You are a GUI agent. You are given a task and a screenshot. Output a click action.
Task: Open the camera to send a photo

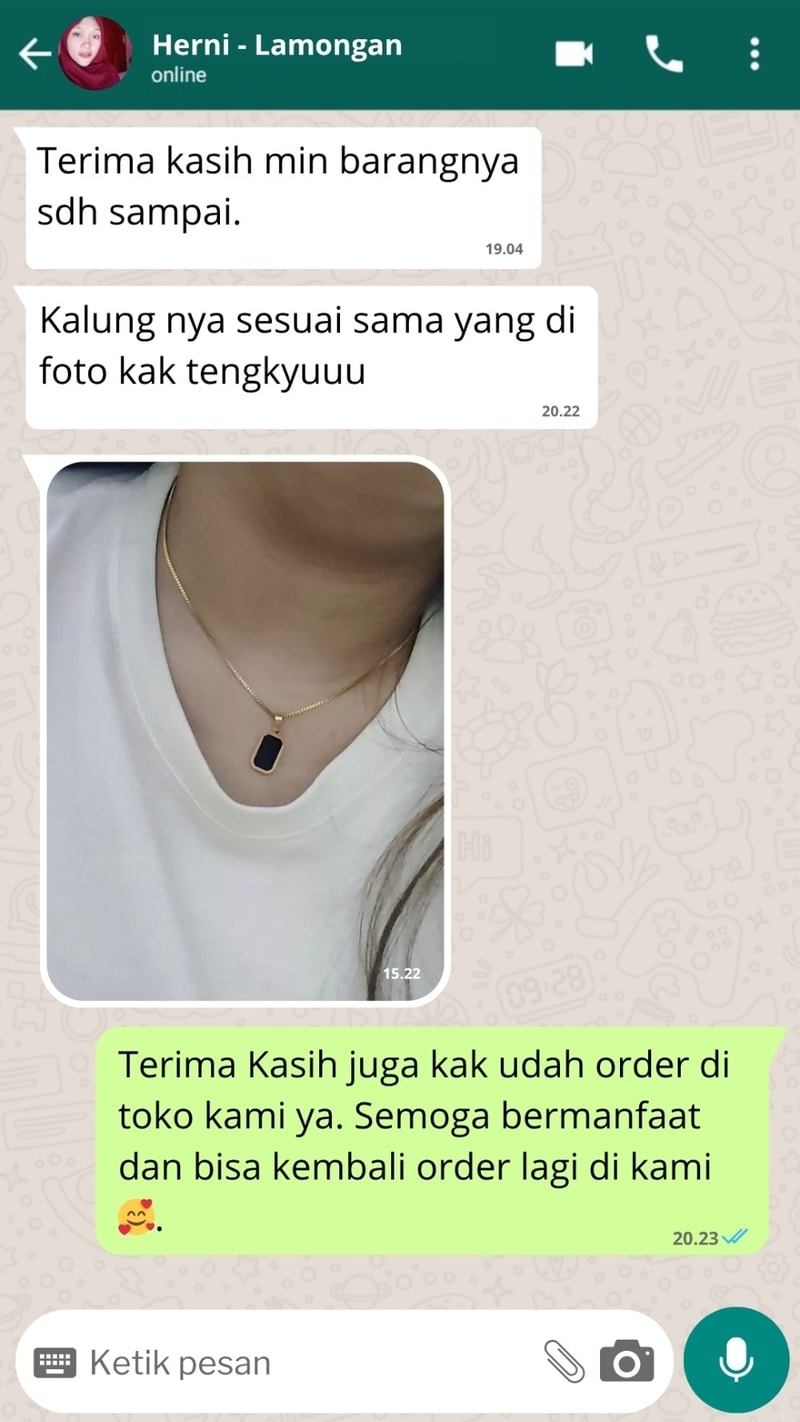(x=627, y=1362)
